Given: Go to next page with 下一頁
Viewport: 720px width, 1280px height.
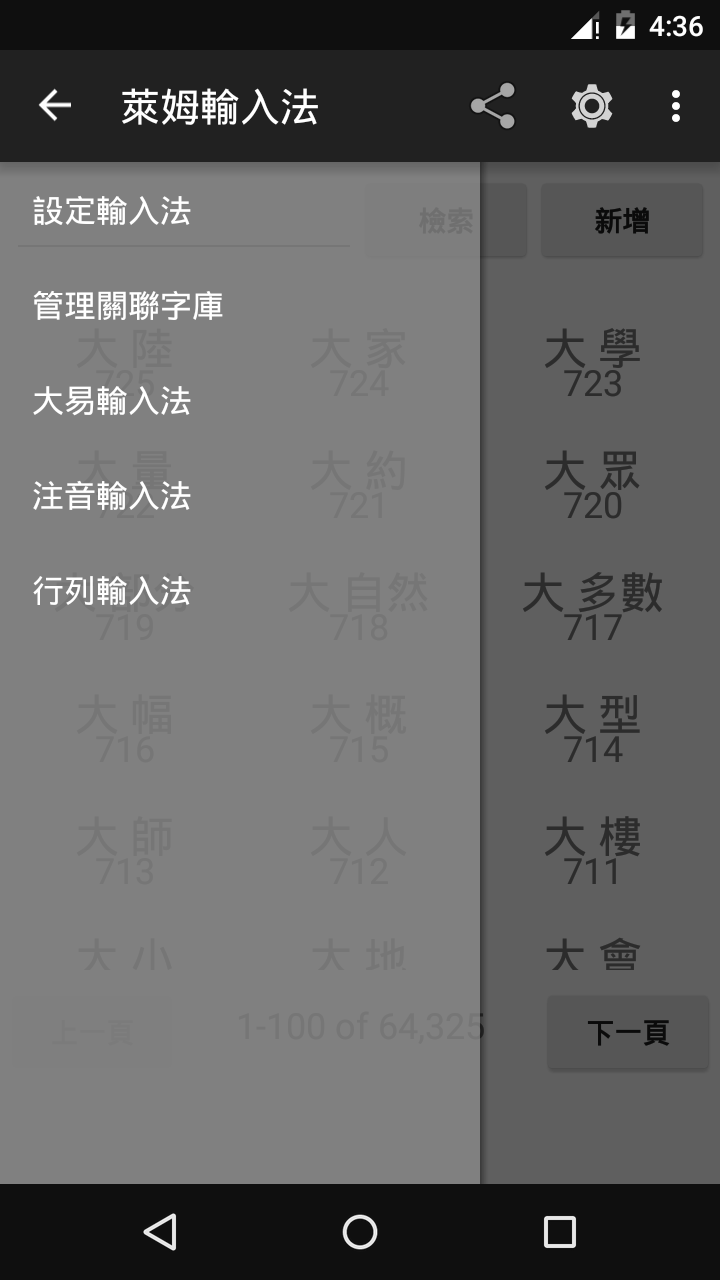Looking at the screenshot, I should coord(628,1032).
